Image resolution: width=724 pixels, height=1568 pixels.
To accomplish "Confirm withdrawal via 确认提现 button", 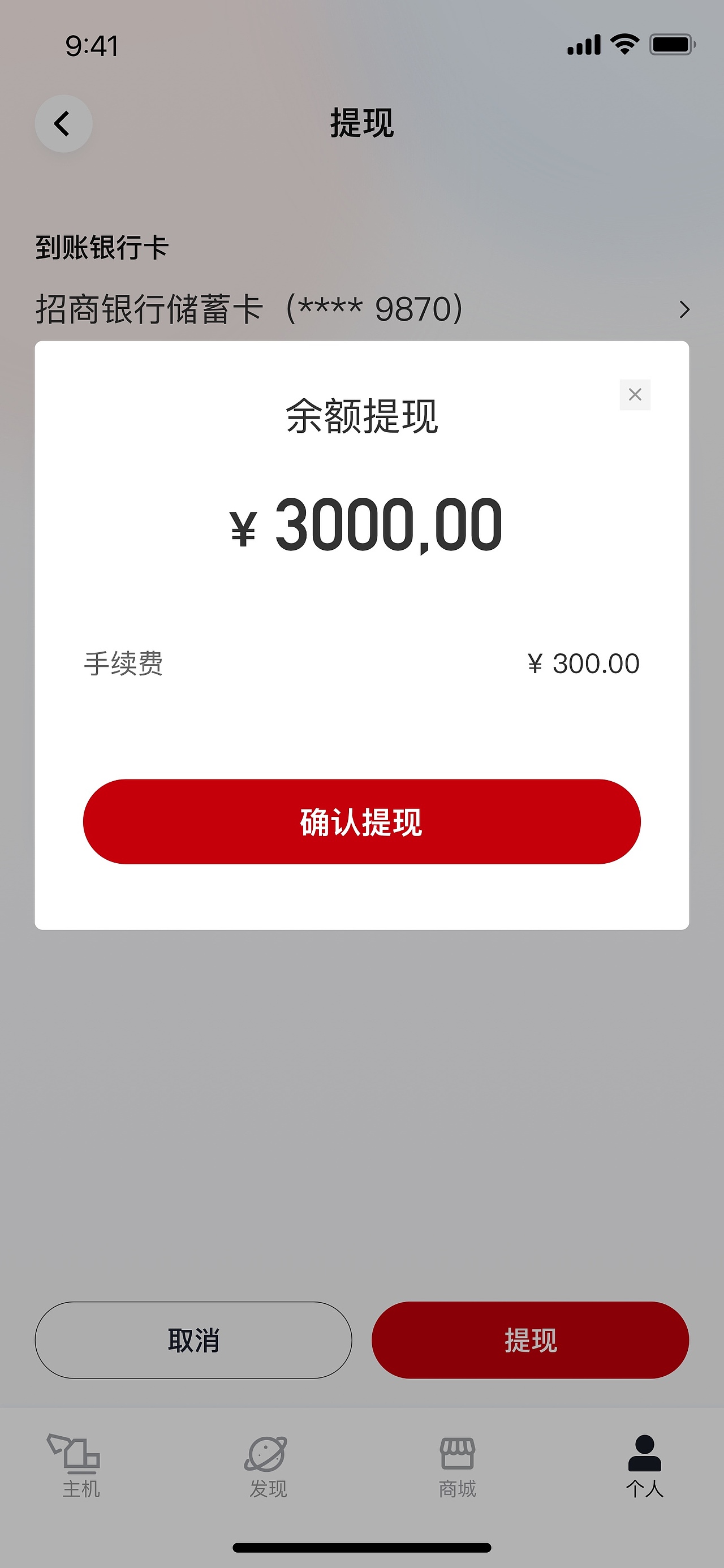I will 361,822.
